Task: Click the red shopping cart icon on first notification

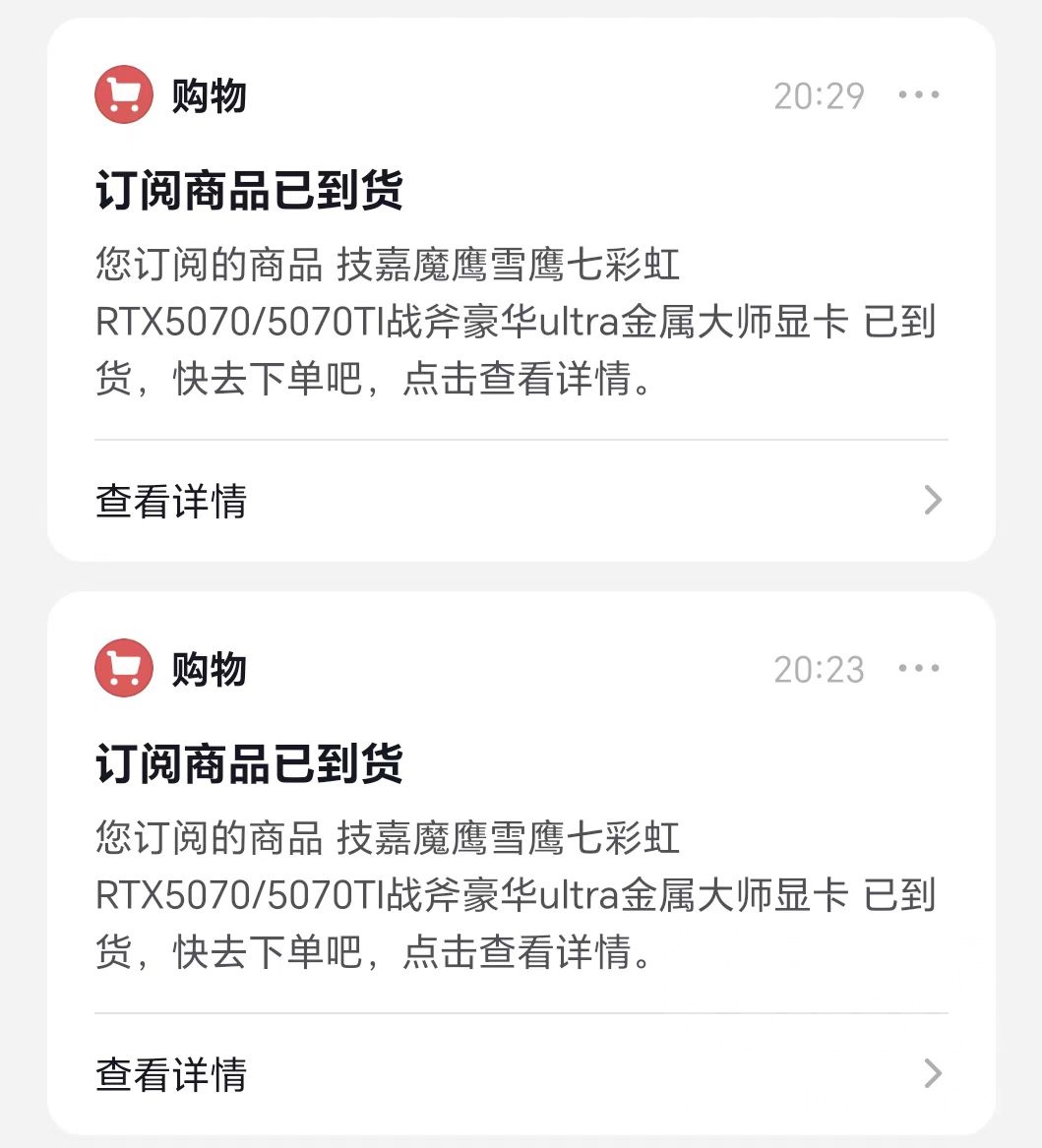Action: coord(122,93)
